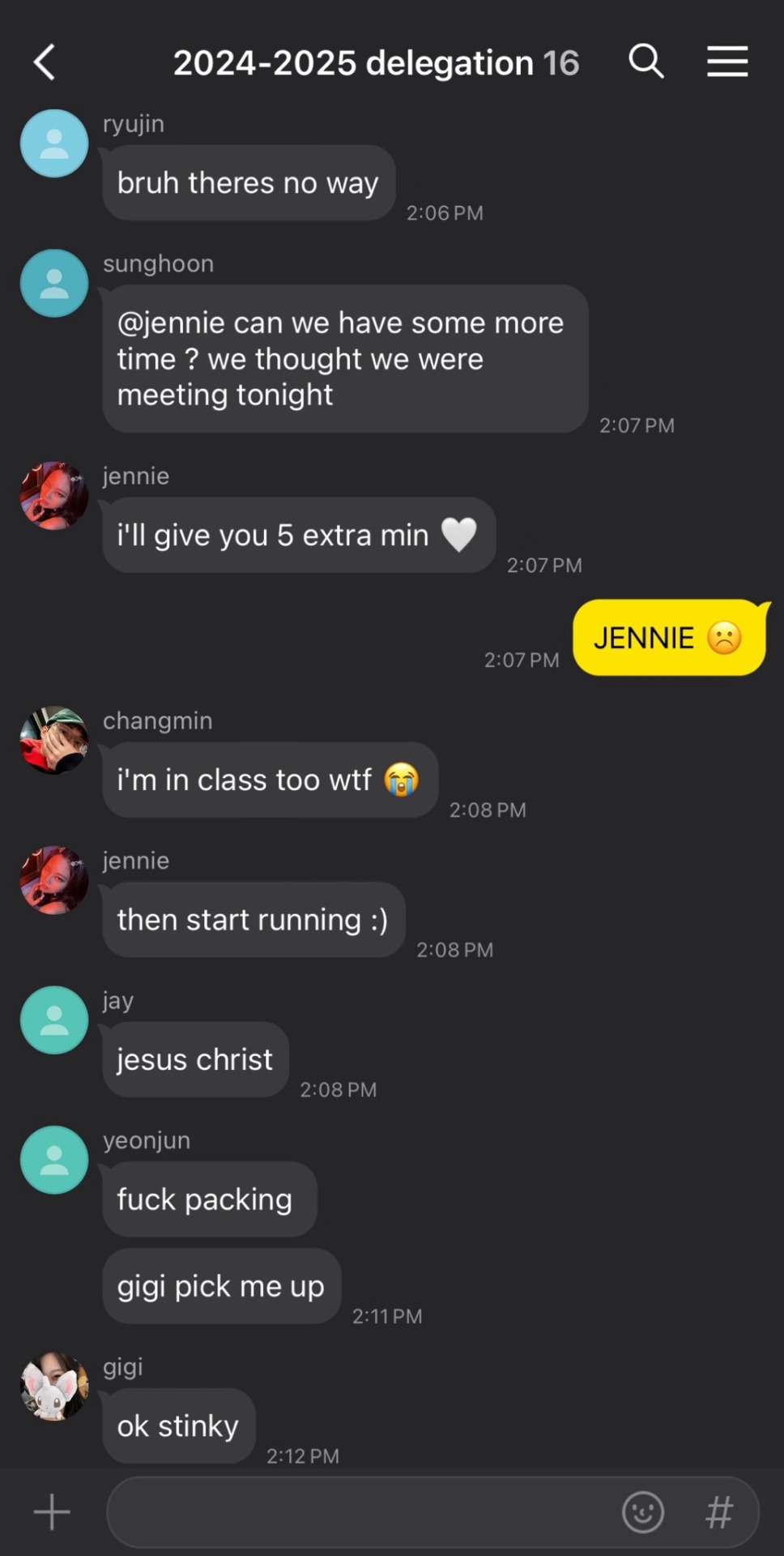The width and height of the screenshot is (784, 1556).
Task: Open the plus attachment menu
Action: [x=52, y=1512]
